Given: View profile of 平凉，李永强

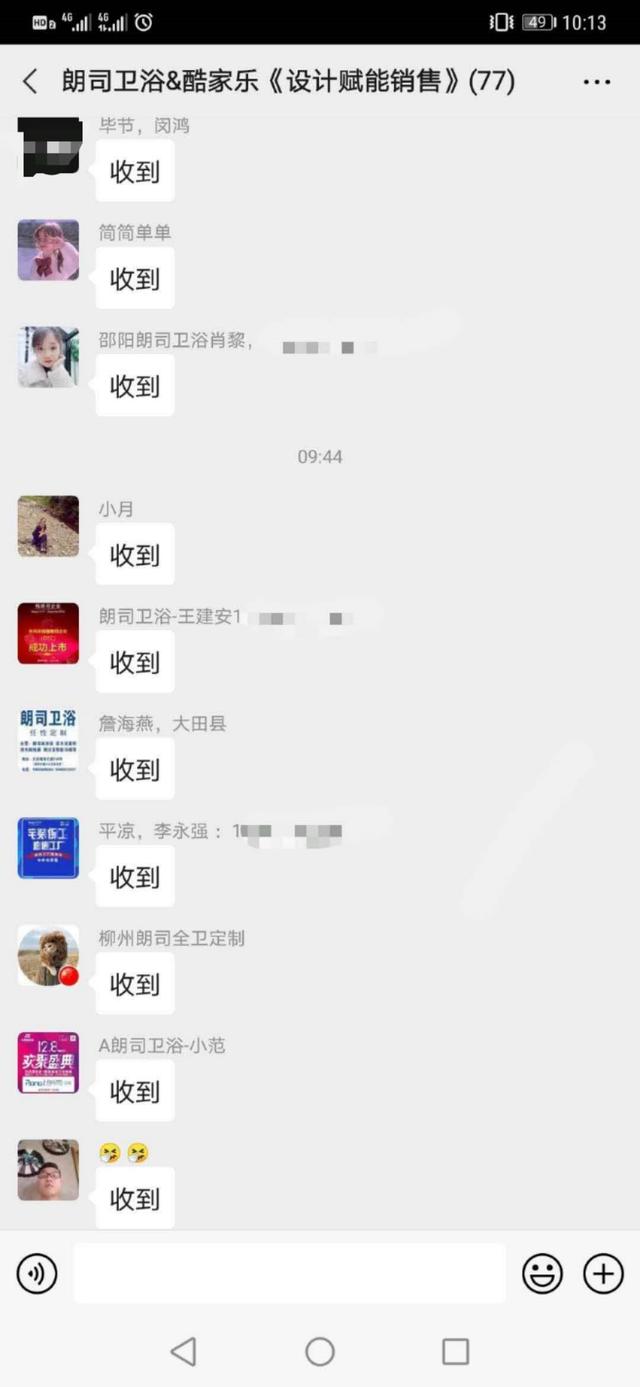Looking at the screenshot, I should [48, 848].
